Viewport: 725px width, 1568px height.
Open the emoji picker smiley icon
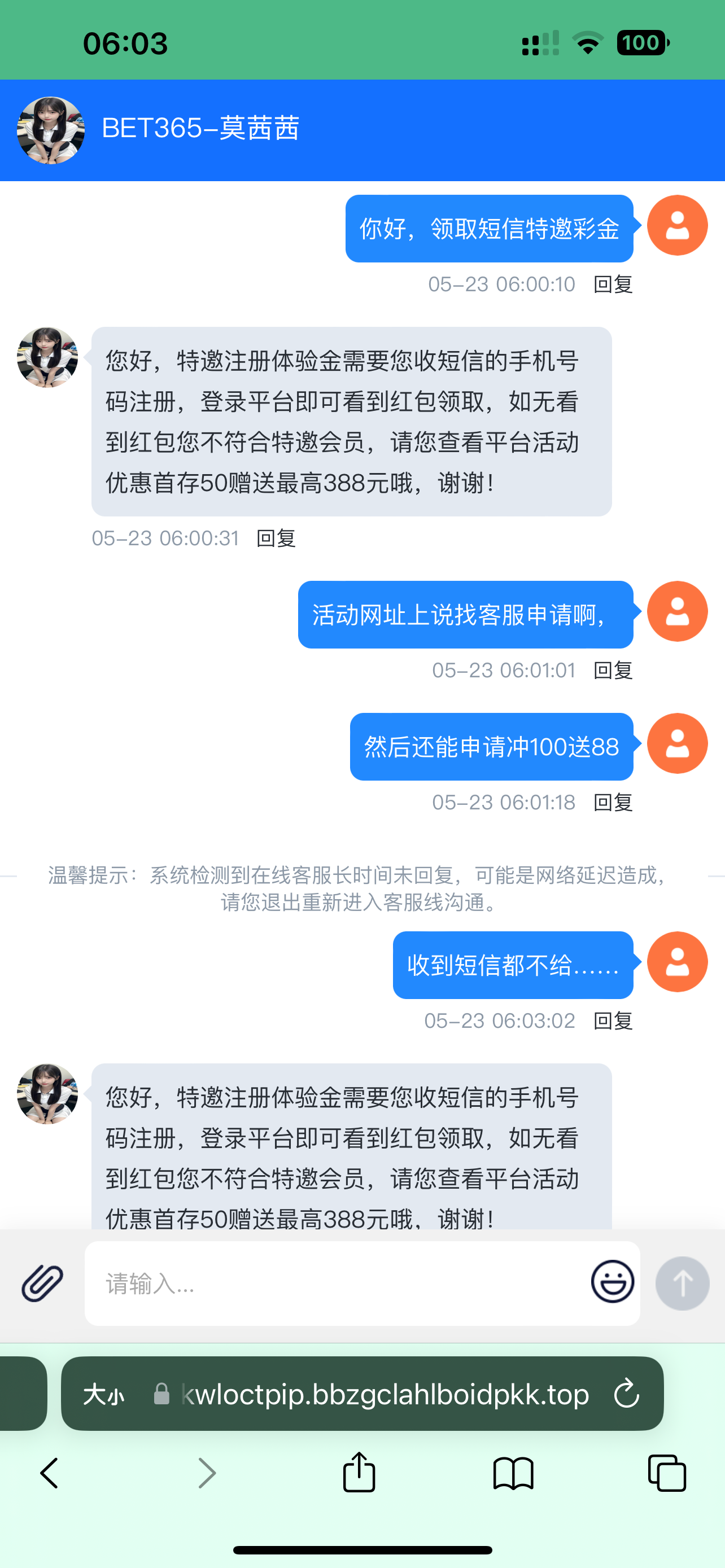[x=613, y=1281]
